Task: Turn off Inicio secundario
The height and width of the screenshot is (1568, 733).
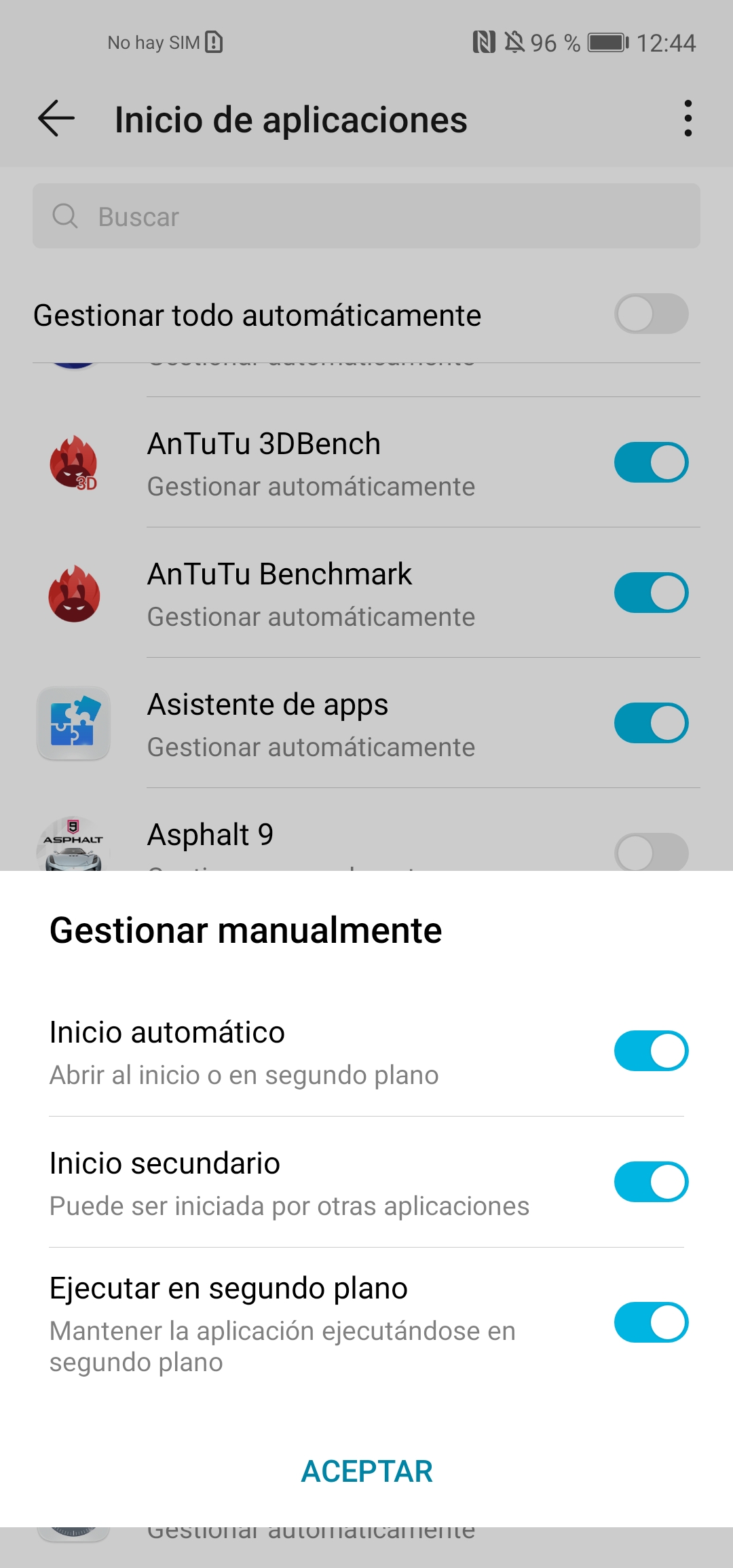Action: point(651,1182)
